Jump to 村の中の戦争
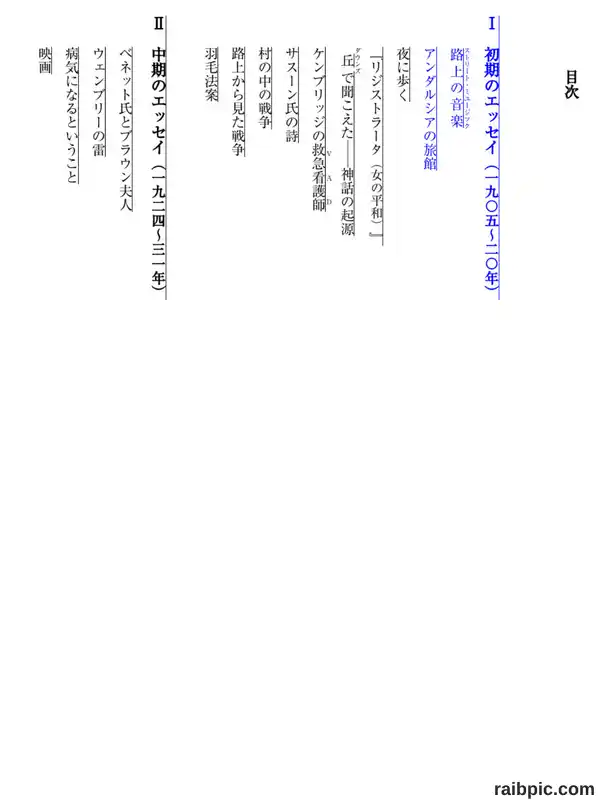 [265, 88]
